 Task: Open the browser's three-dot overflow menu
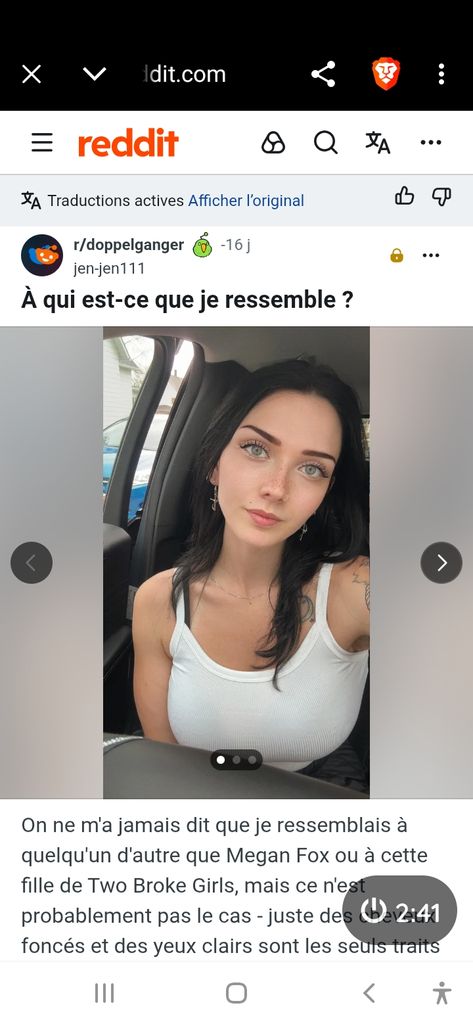click(x=442, y=74)
